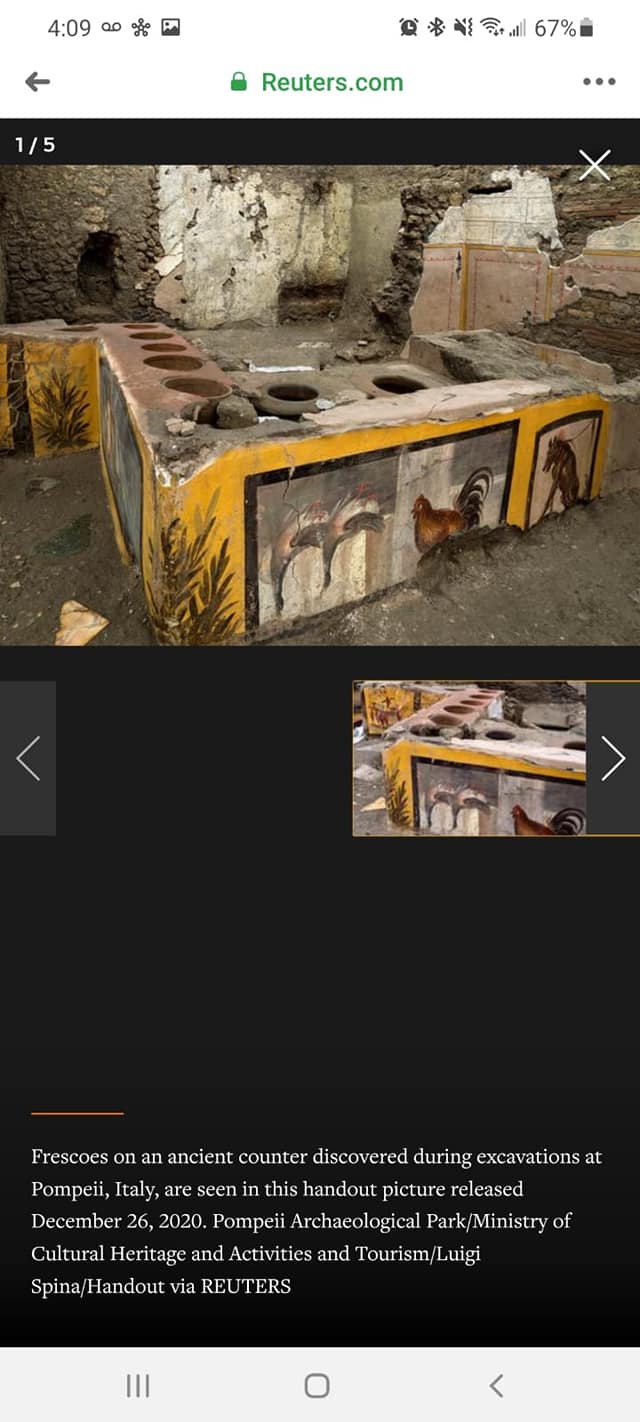This screenshot has height=1422, width=640.
Task: Close the photo slideshow viewer
Action: click(x=594, y=165)
